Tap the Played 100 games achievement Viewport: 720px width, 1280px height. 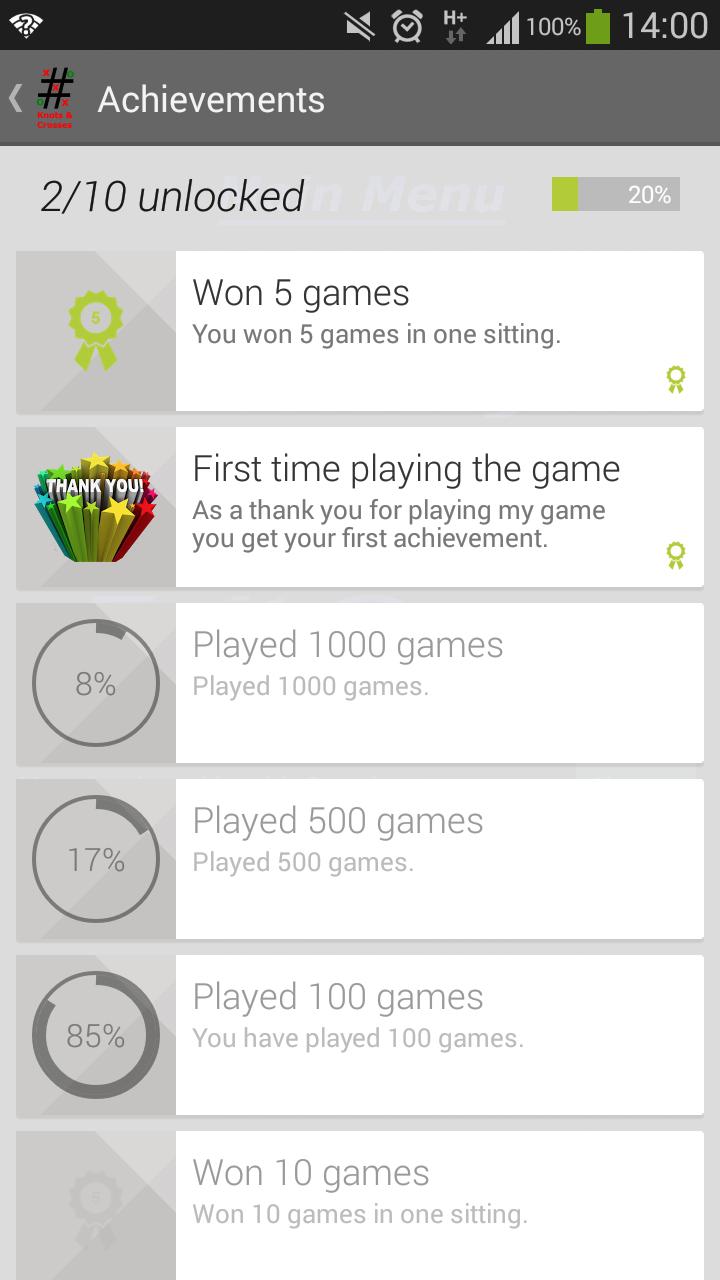coord(360,1035)
